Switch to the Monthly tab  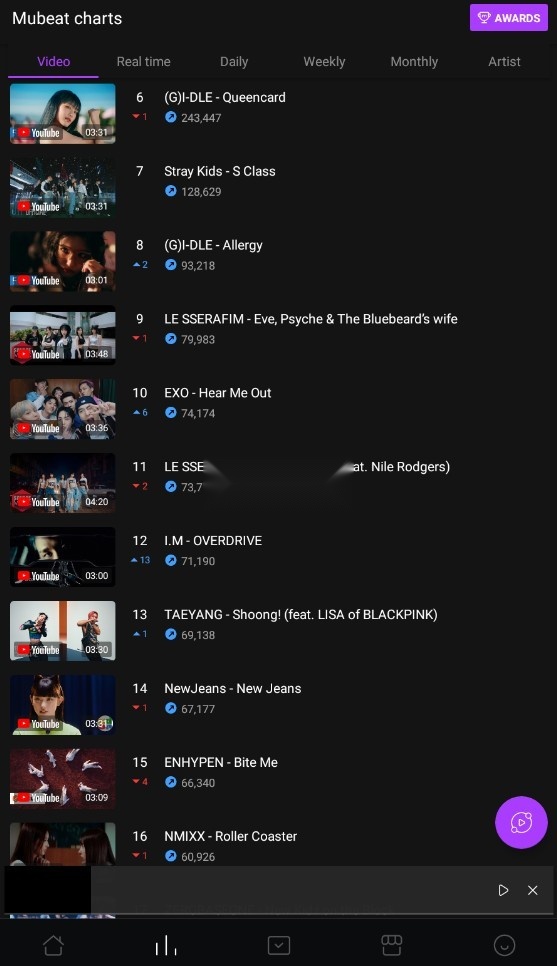(x=414, y=62)
